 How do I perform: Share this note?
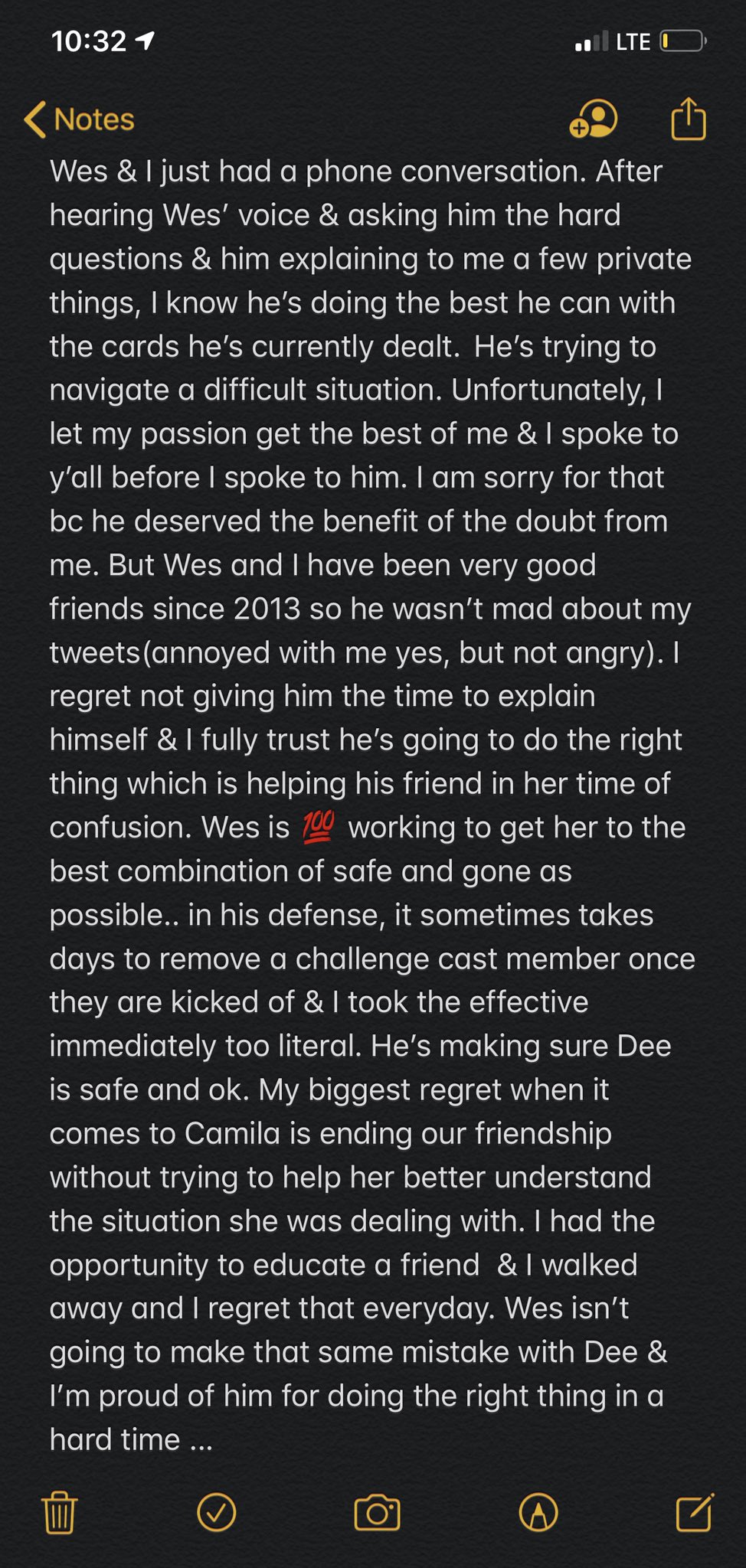pyautogui.click(x=688, y=118)
